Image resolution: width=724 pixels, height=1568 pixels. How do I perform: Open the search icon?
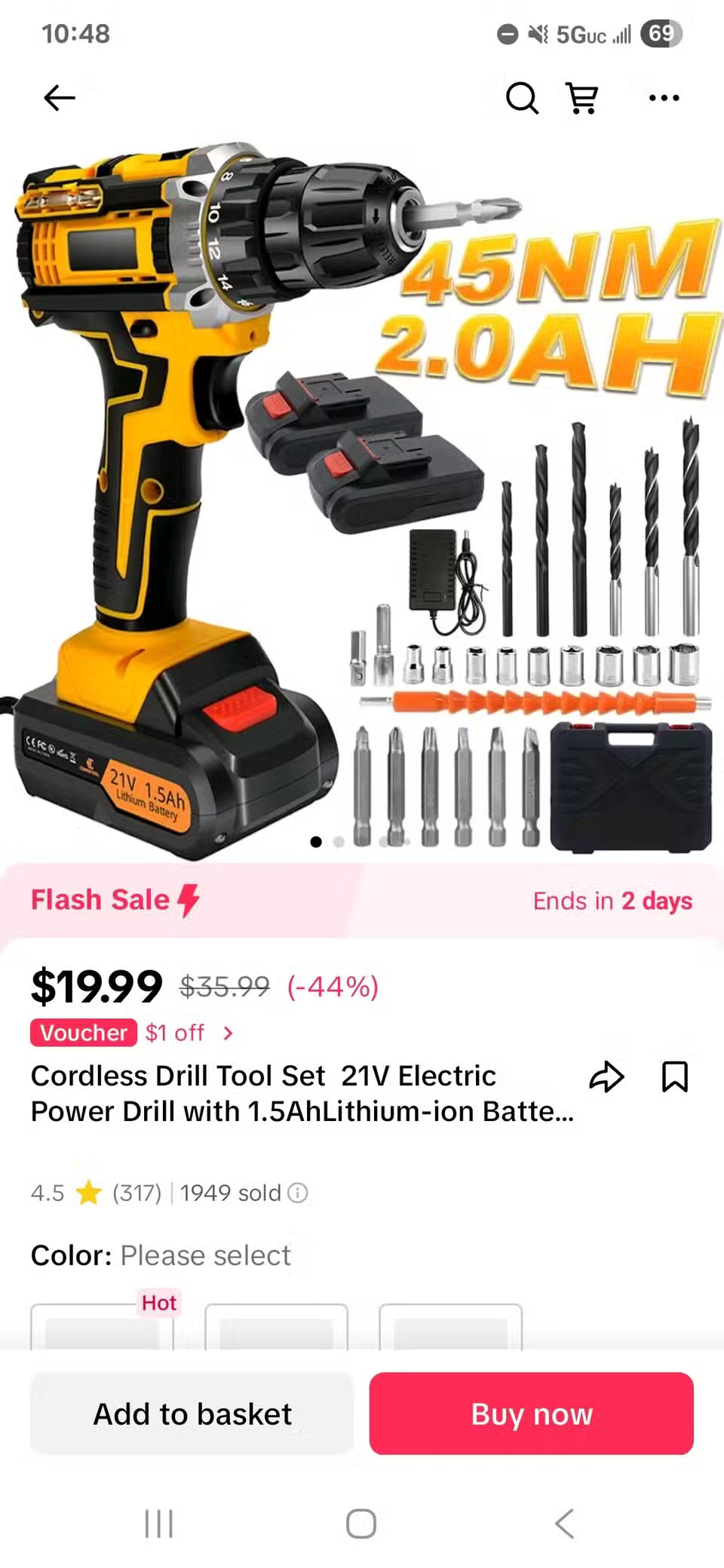click(522, 96)
